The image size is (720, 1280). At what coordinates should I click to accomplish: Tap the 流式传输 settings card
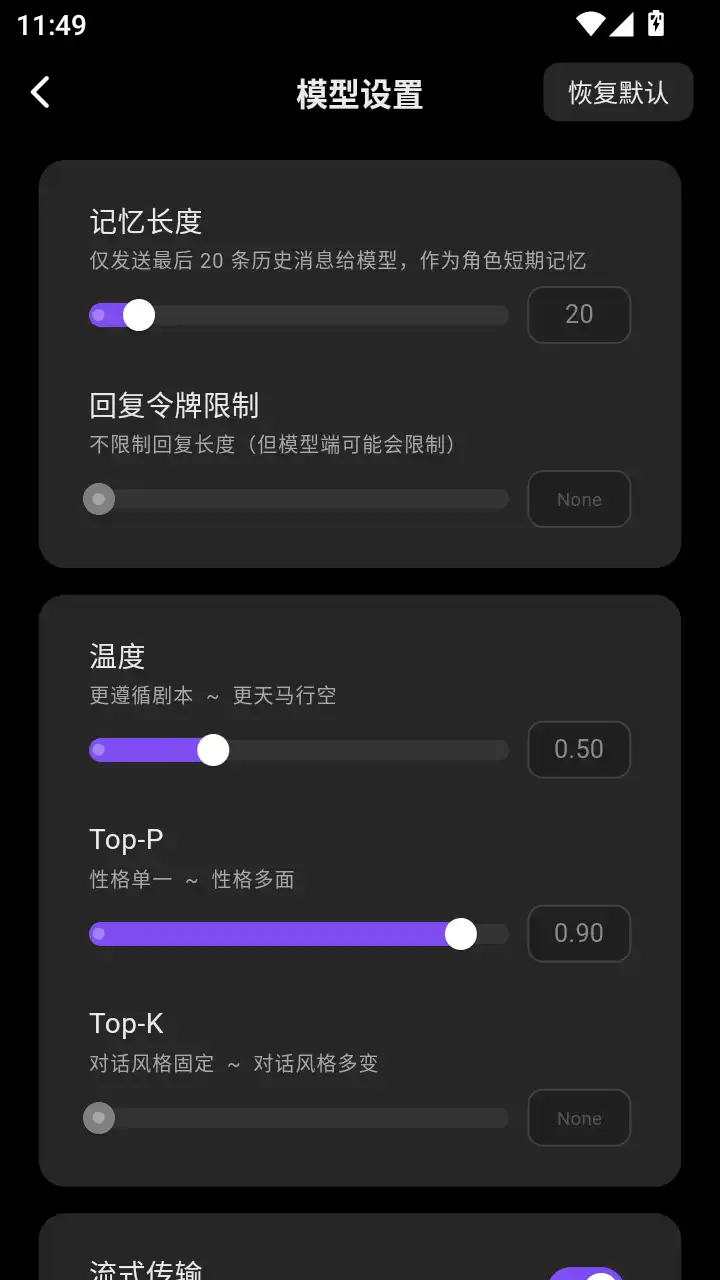(360, 1250)
